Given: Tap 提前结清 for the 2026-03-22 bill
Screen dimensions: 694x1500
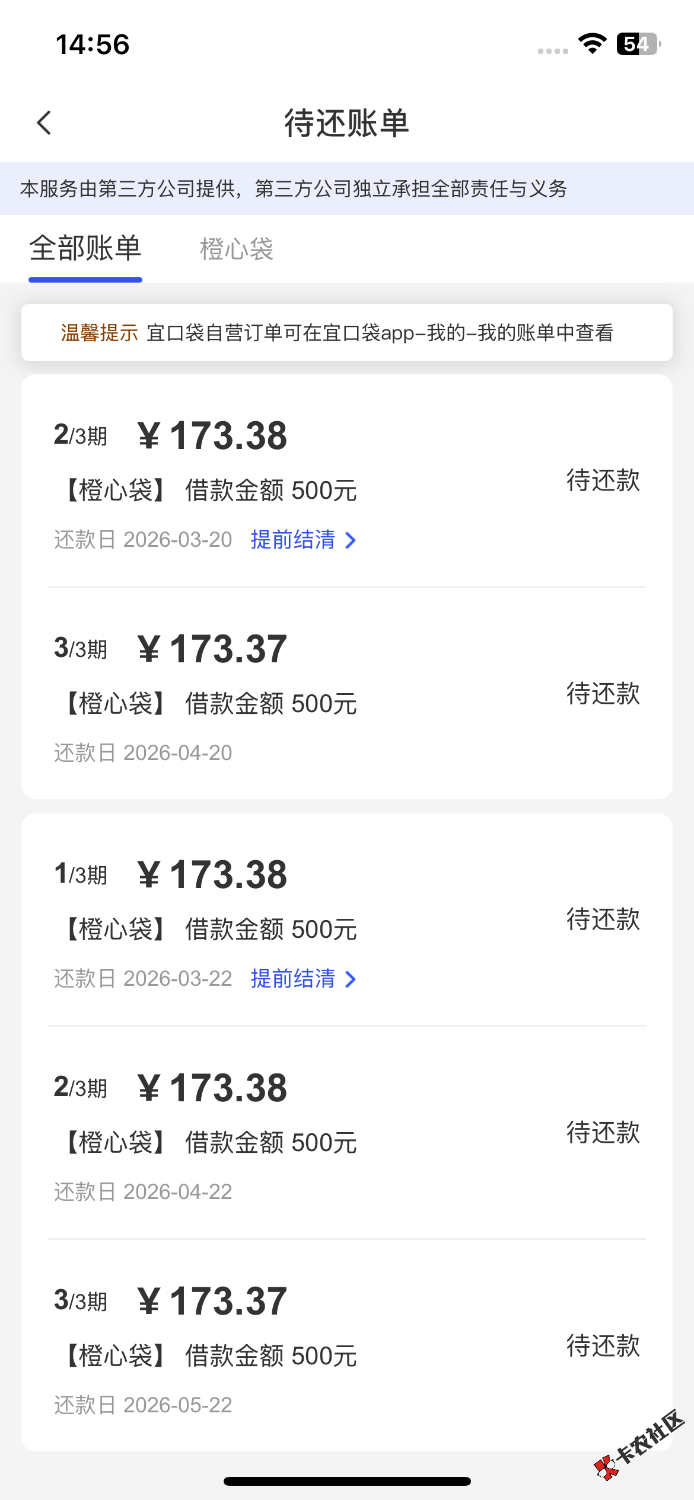Looking at the screenshot, I should pyautogui.click(x=302, y=979).
